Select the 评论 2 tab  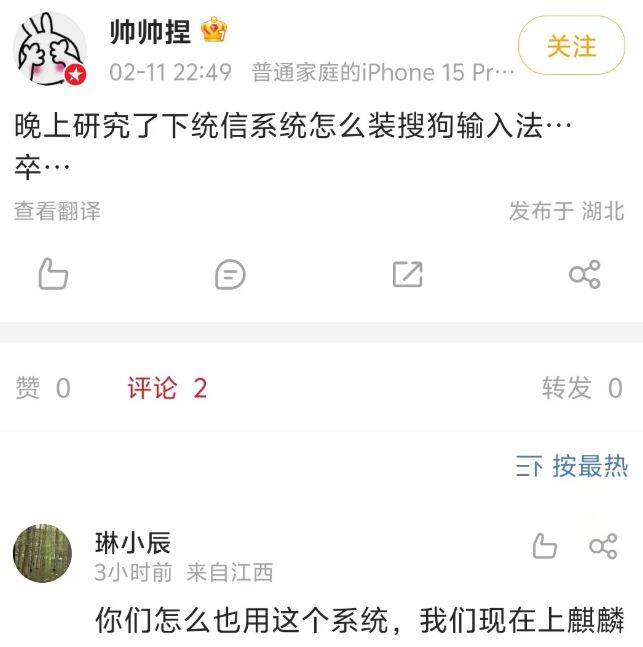[167, 388]
